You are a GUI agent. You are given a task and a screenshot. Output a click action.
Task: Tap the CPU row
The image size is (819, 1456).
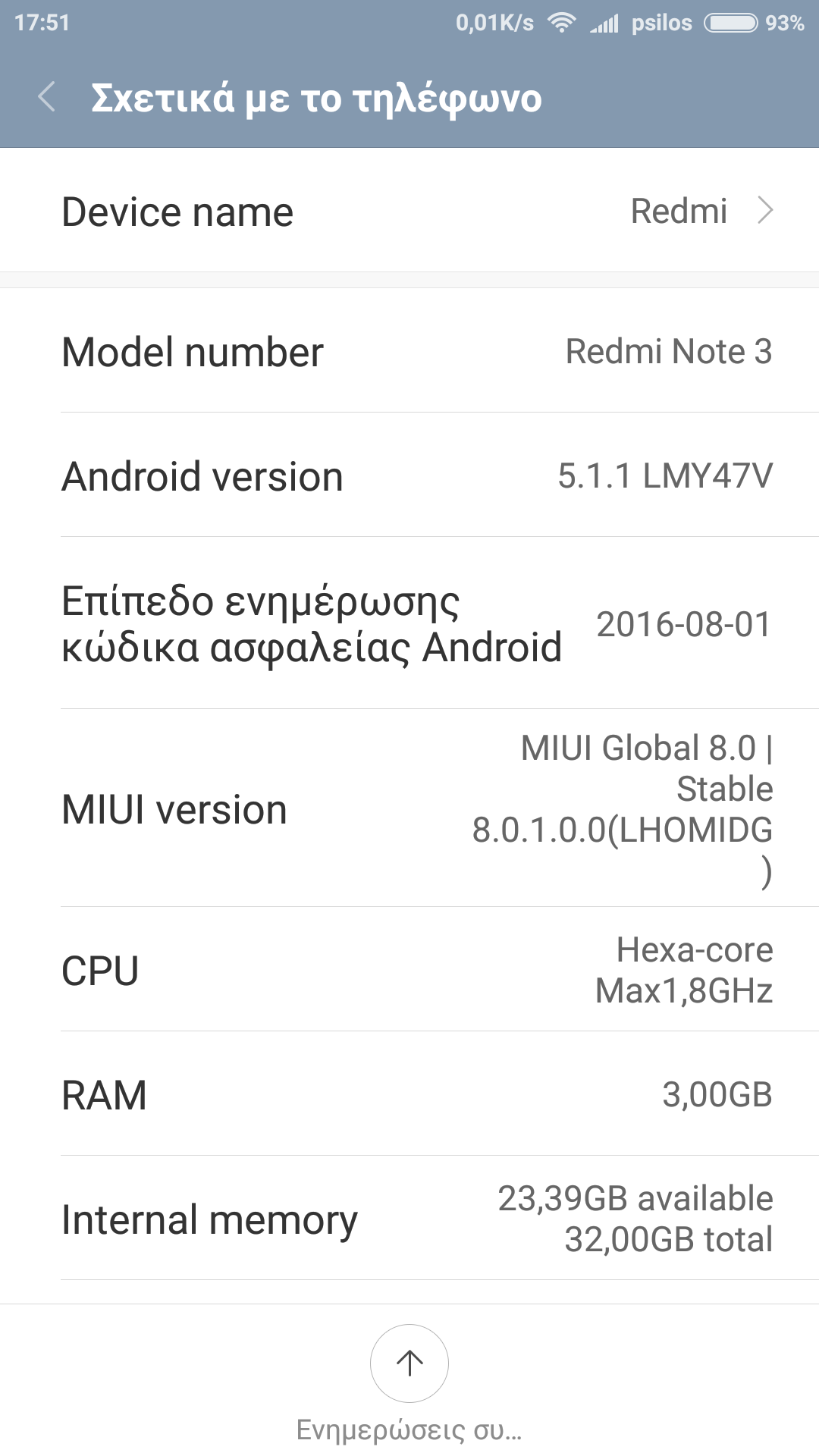(x=409, y=970)
